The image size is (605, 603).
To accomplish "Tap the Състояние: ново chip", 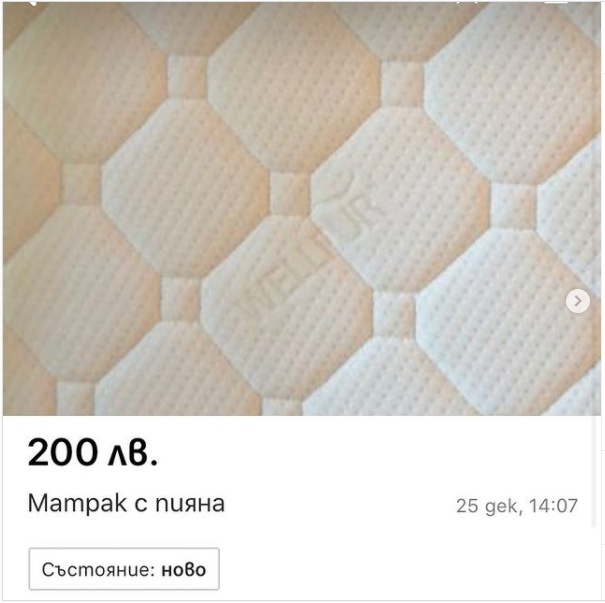I will point(124,570).
